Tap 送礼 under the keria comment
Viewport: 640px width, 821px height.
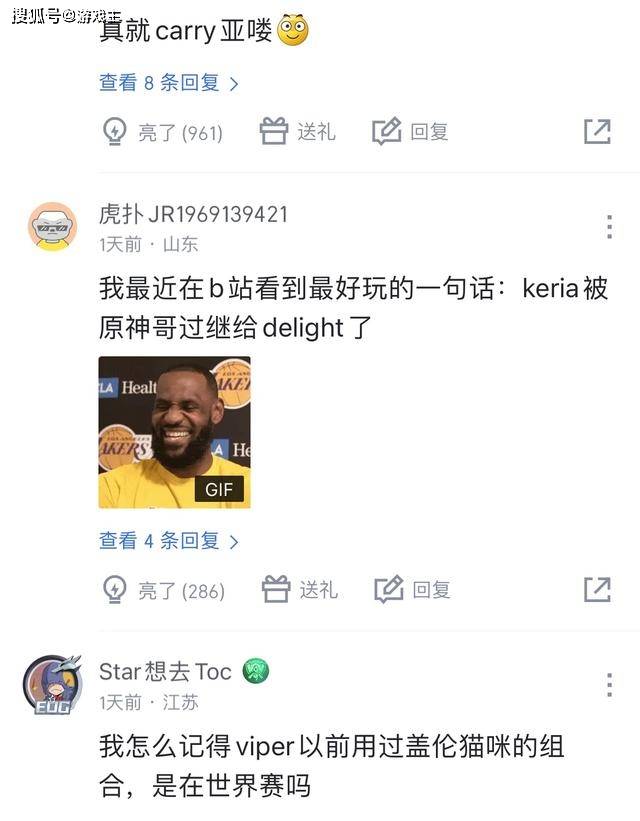click(x=299, y=590)
